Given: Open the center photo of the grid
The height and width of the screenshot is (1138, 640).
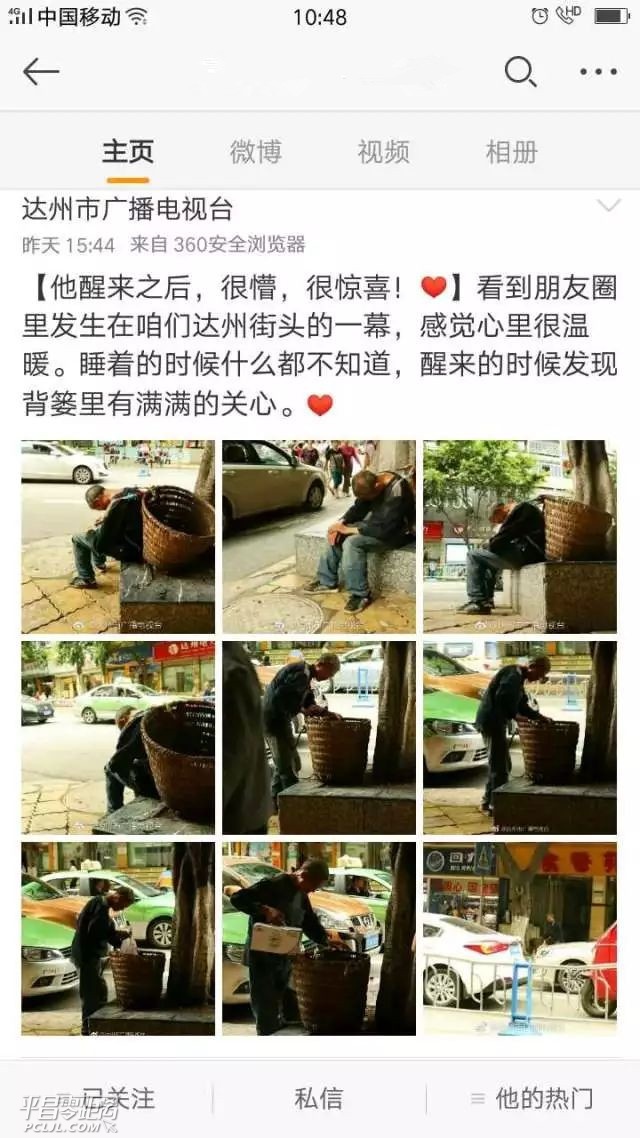Looking at the screenshot, I should [318, 738].
